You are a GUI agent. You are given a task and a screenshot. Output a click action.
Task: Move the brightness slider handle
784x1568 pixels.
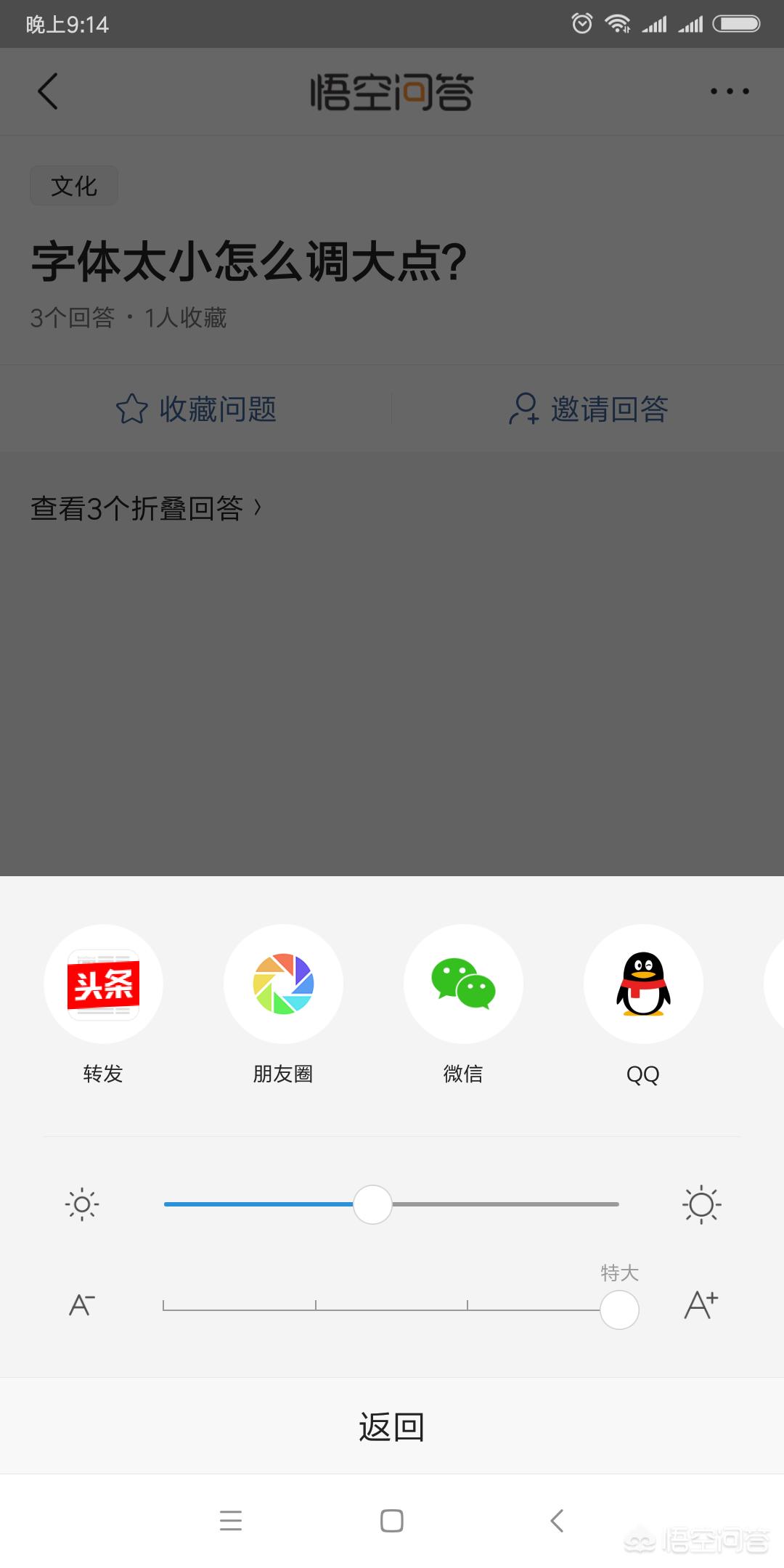coord(372,1204)
